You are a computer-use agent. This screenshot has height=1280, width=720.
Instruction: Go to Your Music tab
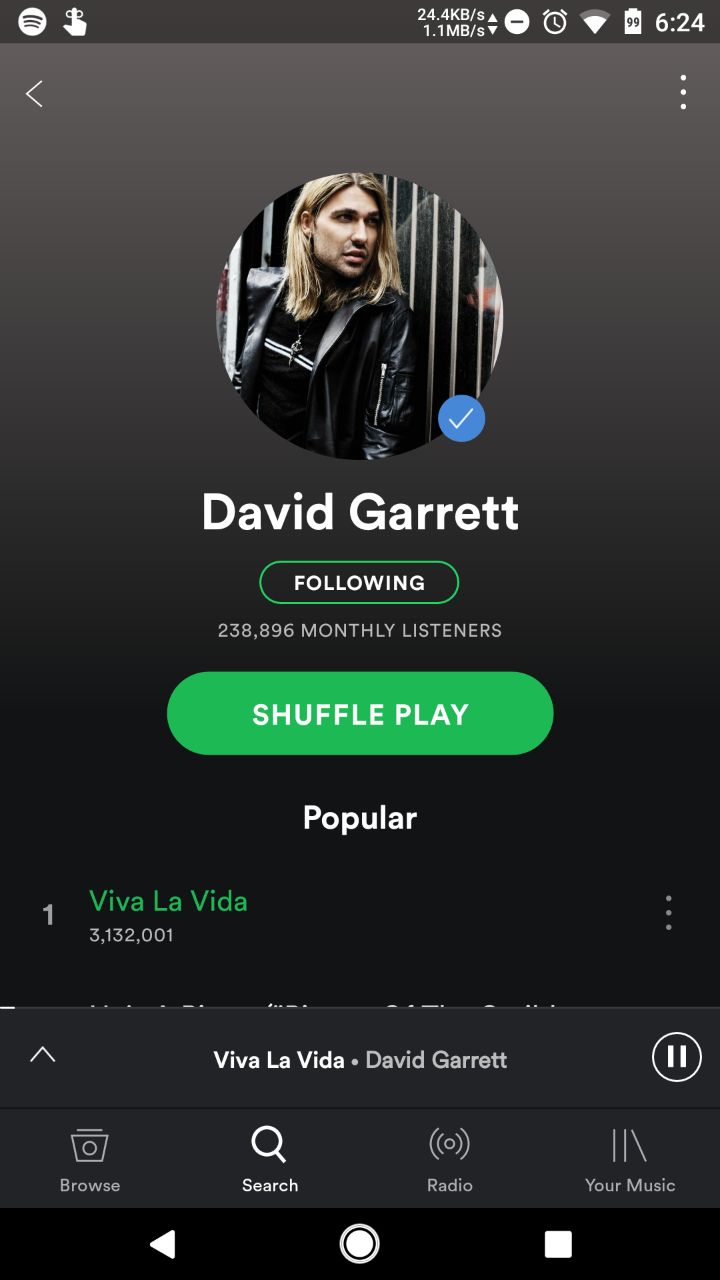(x=629, y=1158)
